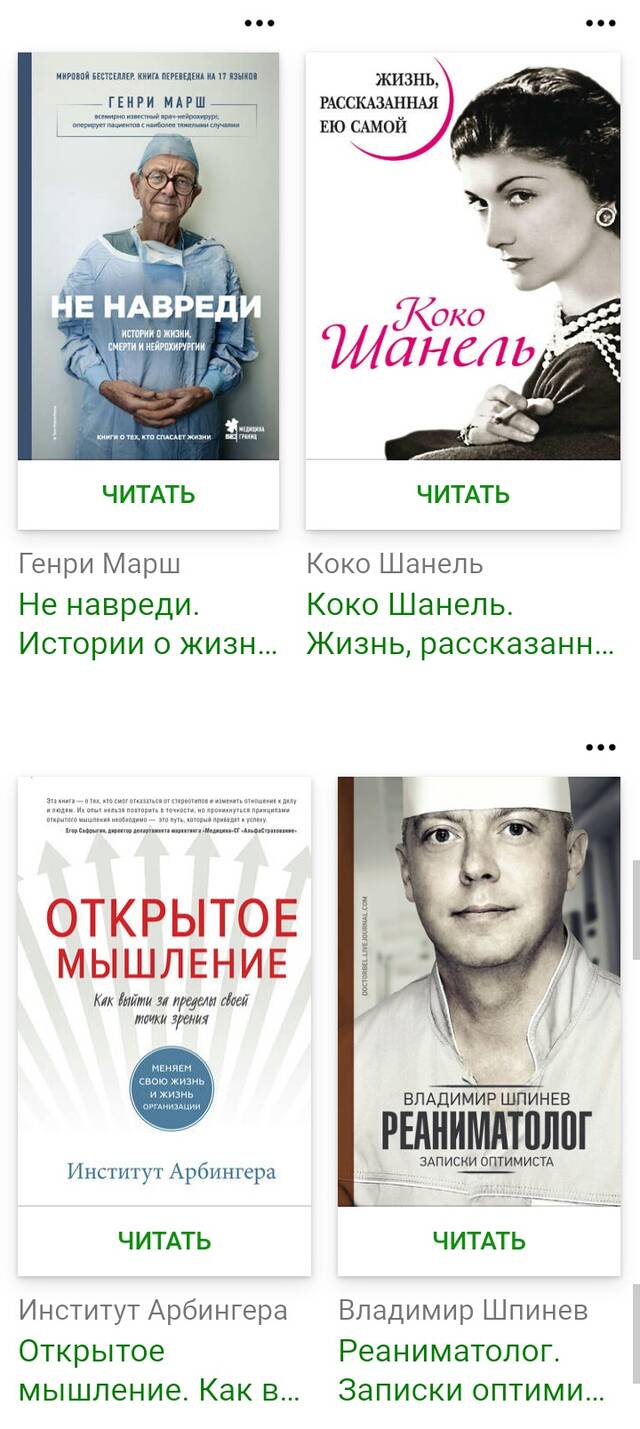640x1429 pixels.
Task: View author Владимир Шпинев
Action: coord(463,1310)
